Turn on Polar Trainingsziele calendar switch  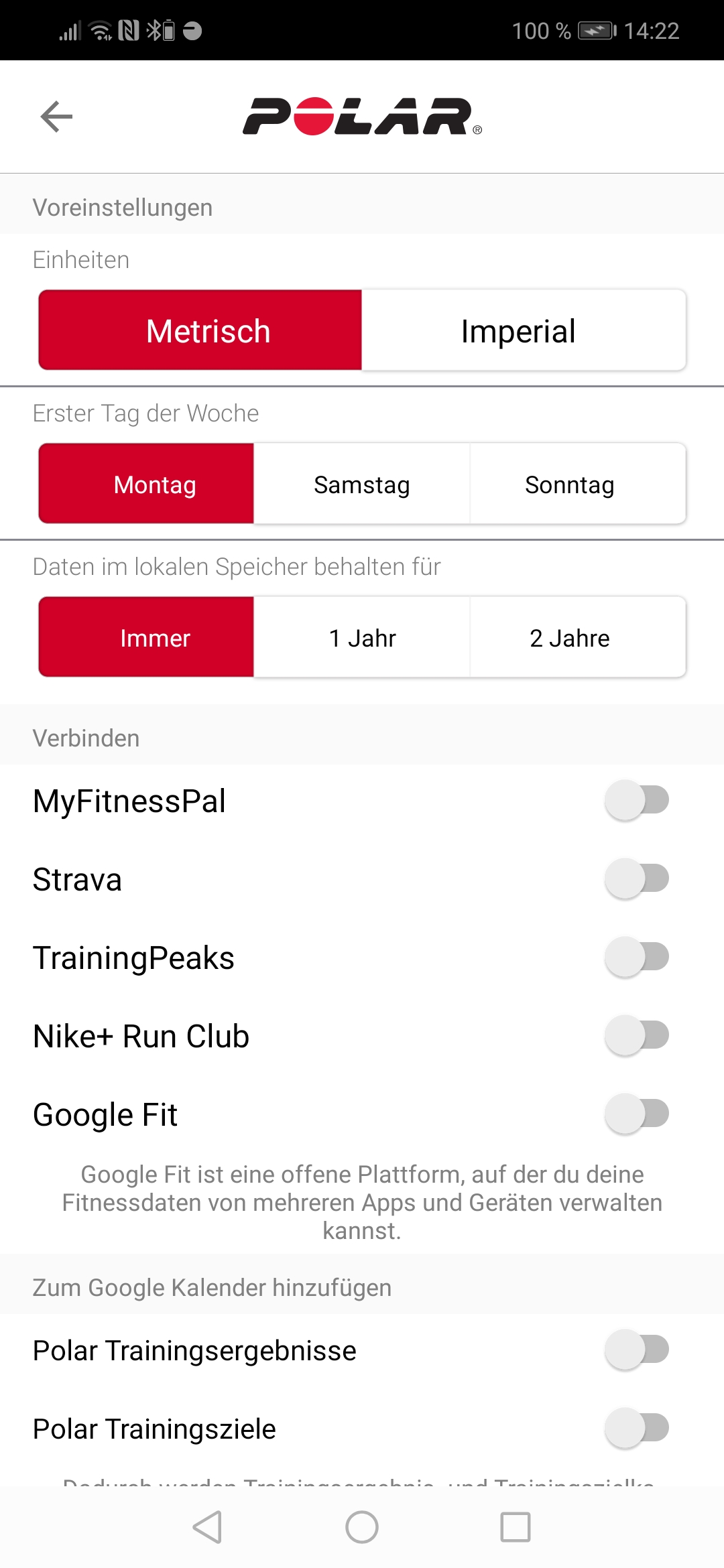click(x=637, y=1428)
